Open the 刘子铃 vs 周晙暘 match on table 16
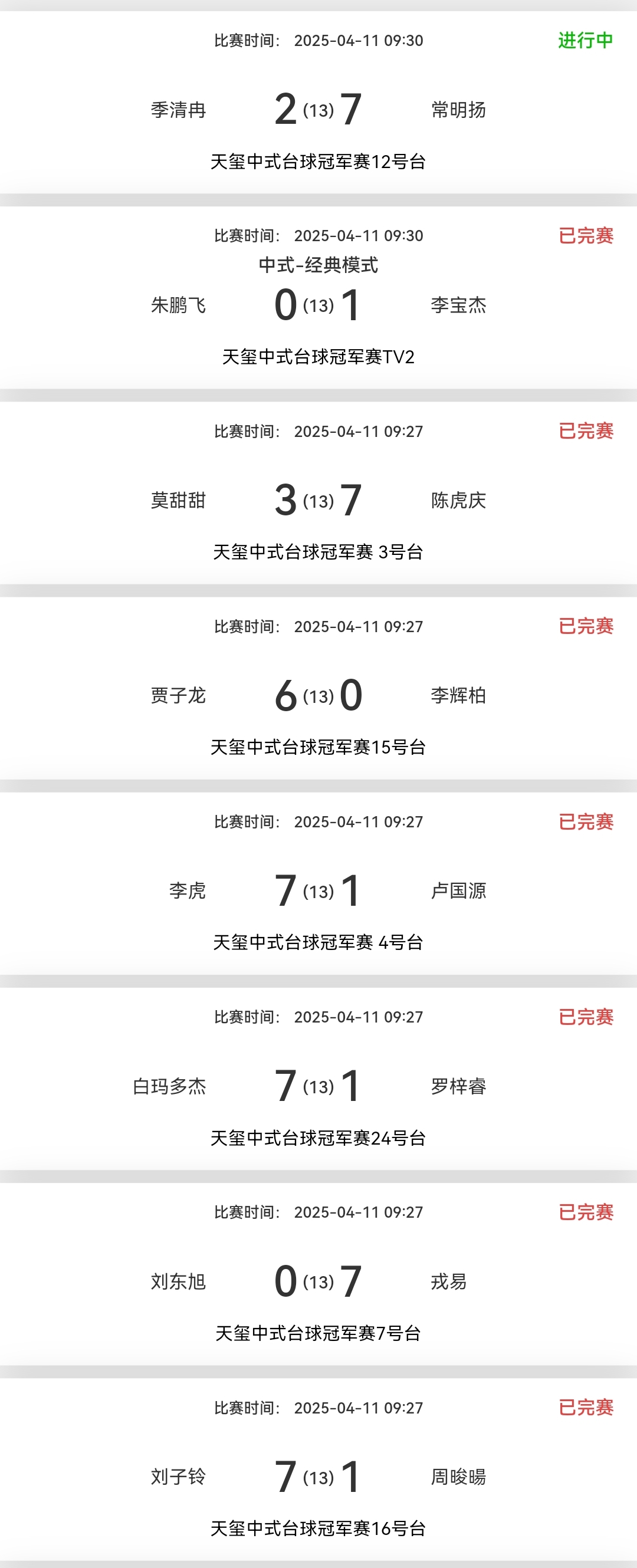Image resolution: width=637 pixels, height=1568 pixels. coord(318,1477)
